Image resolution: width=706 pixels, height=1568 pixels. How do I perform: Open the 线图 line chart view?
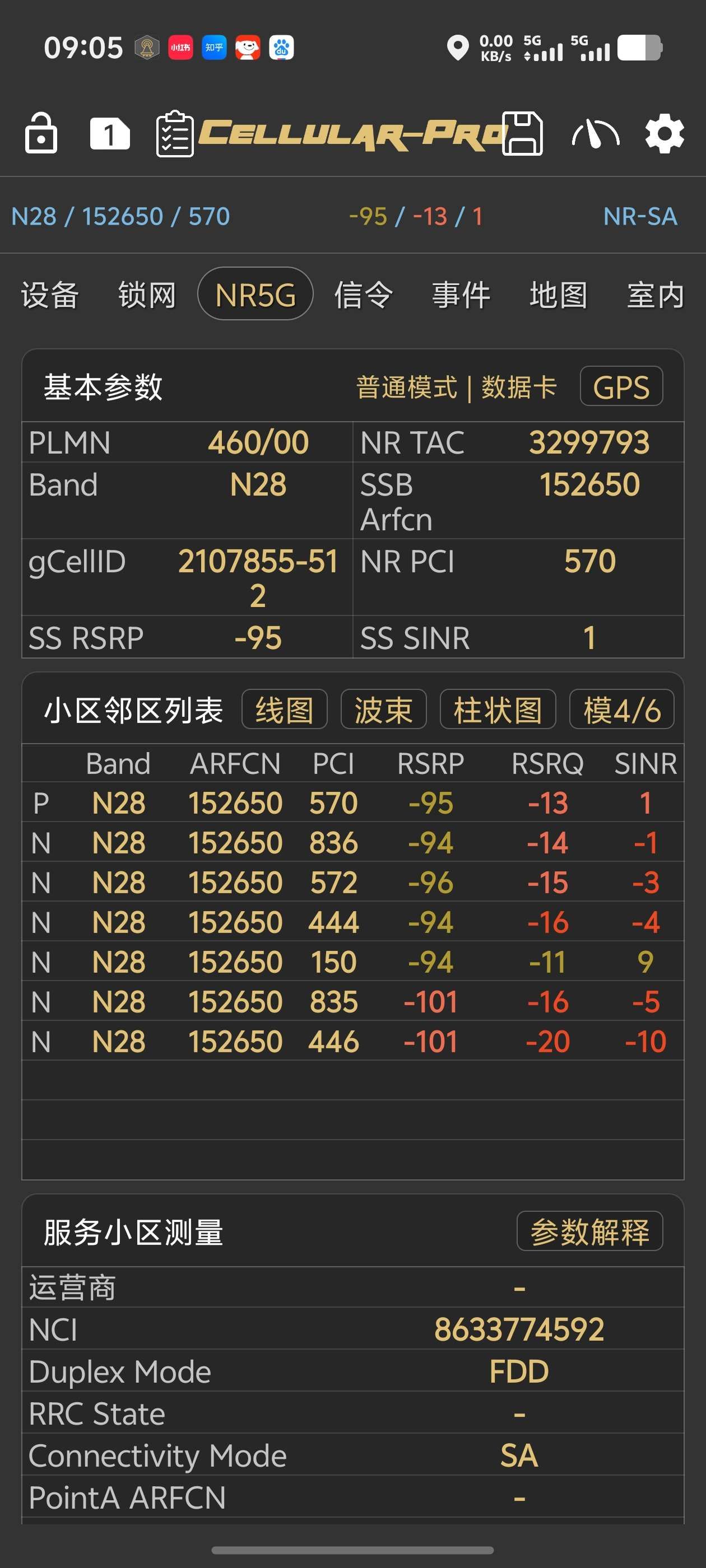coord(285,710)
